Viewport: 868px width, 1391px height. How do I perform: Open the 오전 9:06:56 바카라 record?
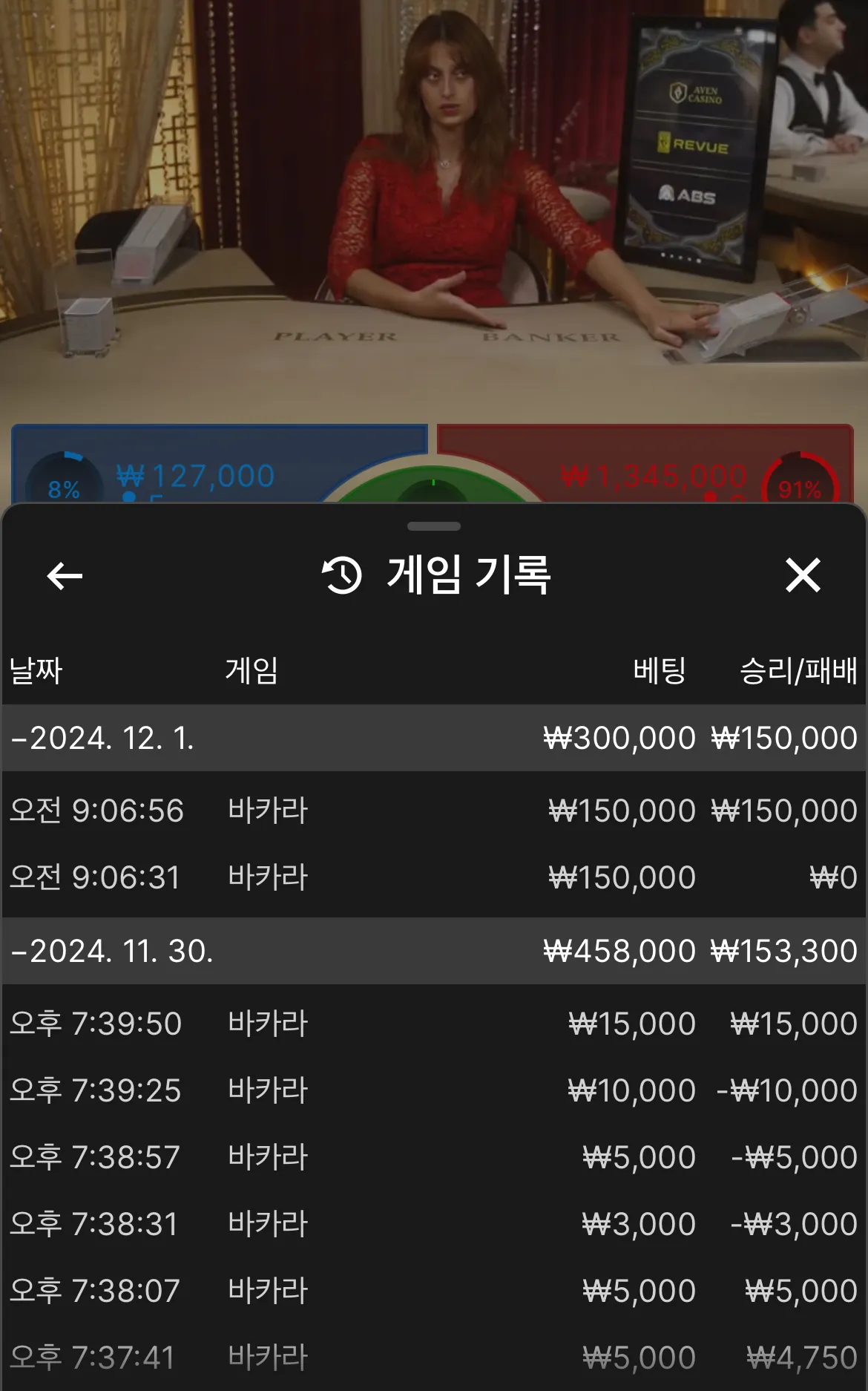click(433, 811)
